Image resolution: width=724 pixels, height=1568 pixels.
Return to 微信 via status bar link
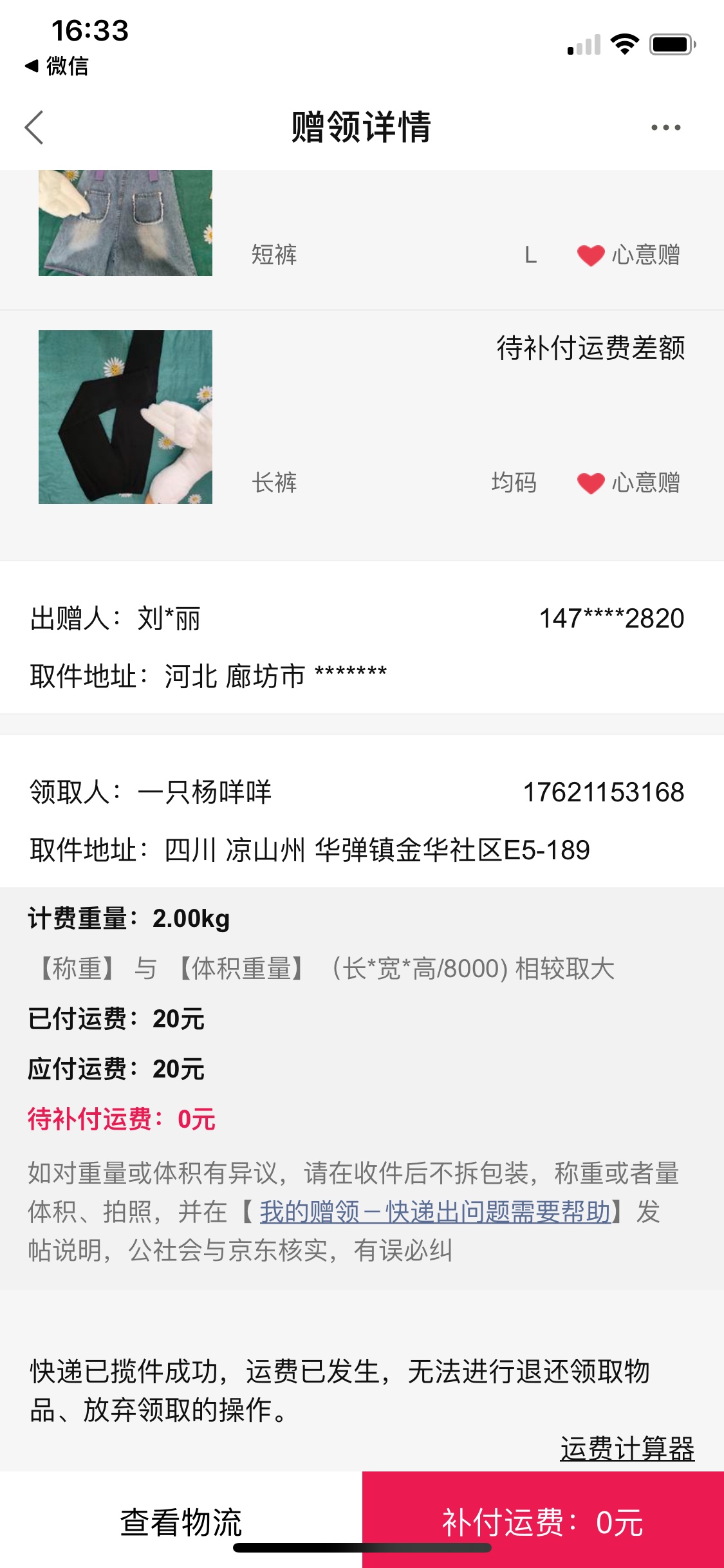(x=57, y=66)
